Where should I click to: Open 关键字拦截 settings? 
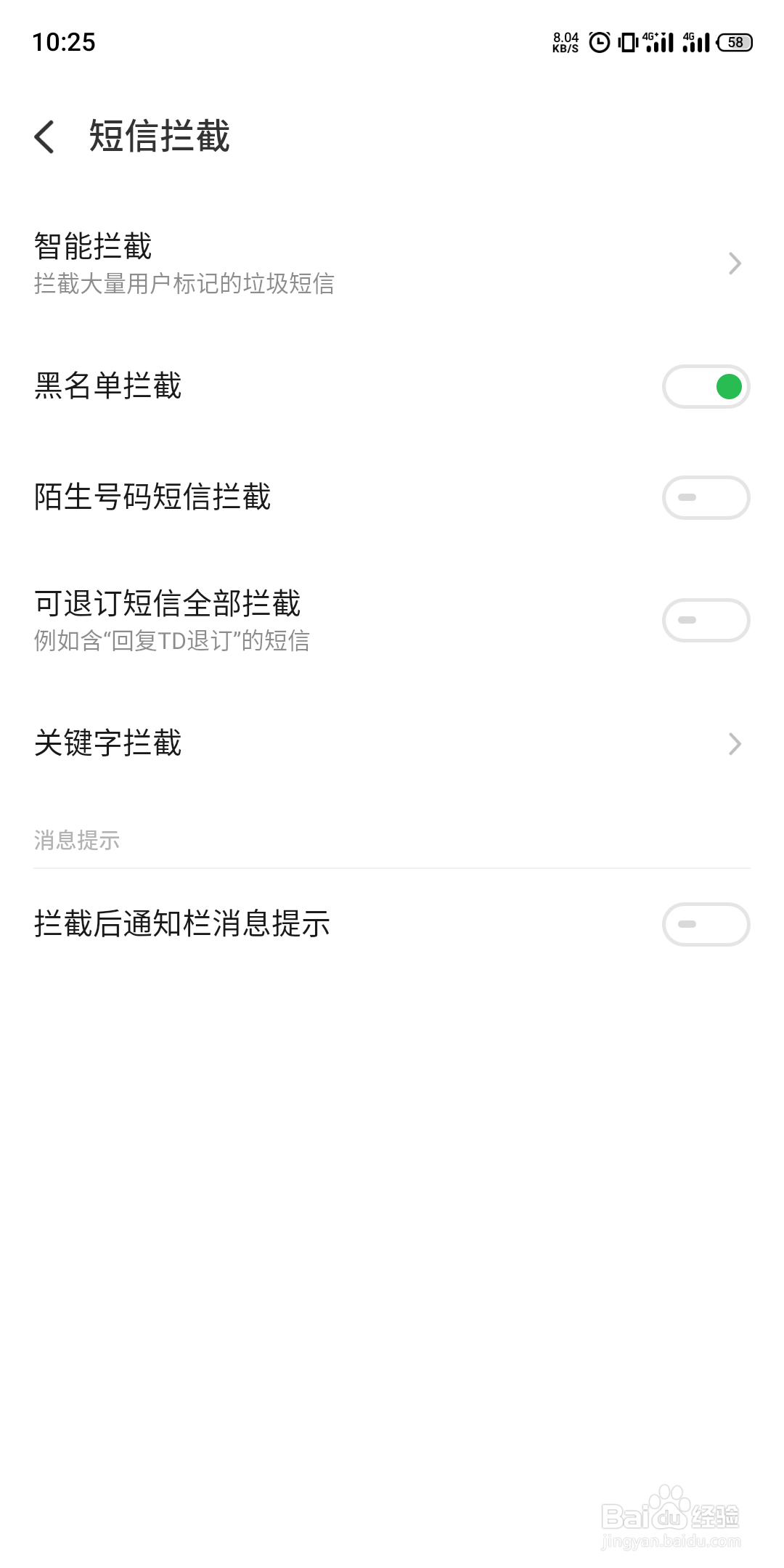(x=392, y=743)
